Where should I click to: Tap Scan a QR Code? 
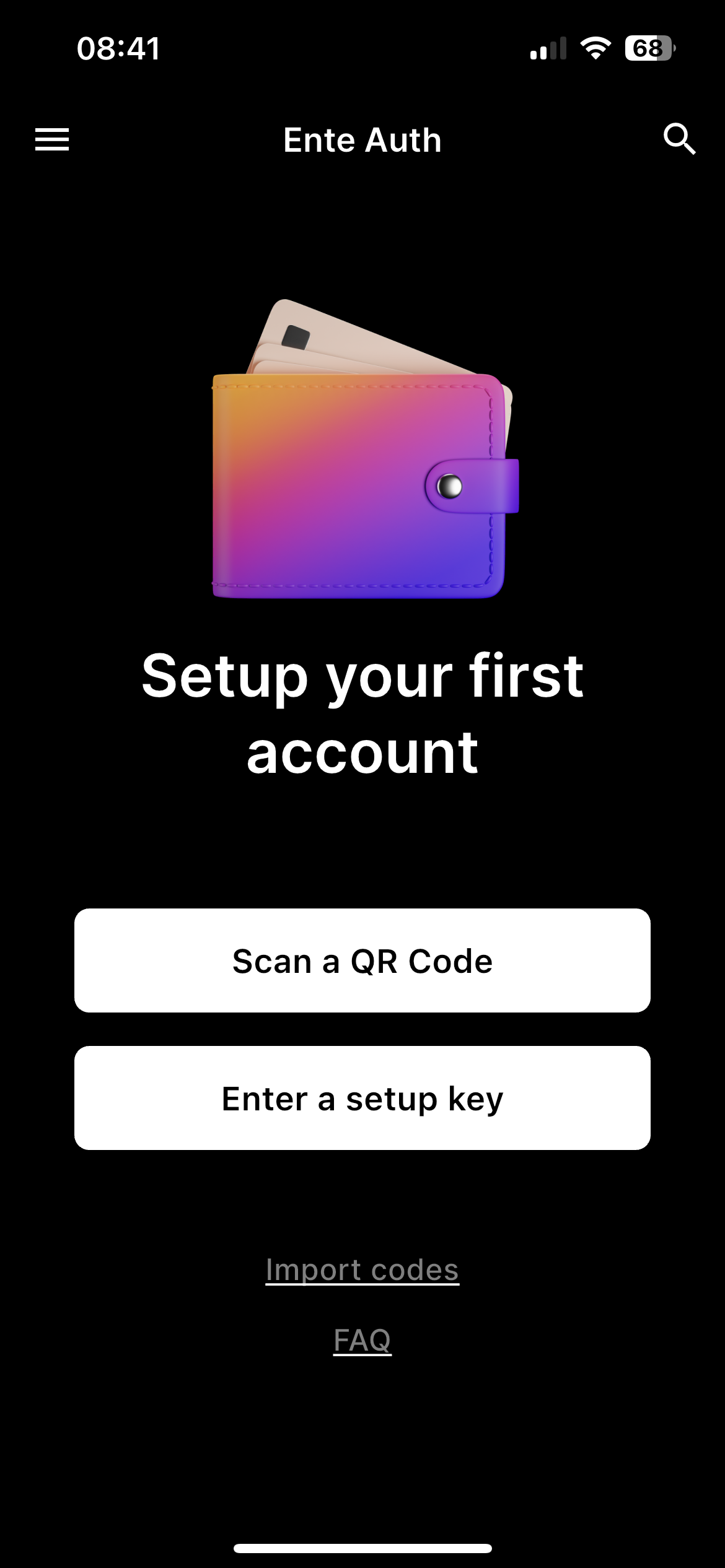(362, 960)
